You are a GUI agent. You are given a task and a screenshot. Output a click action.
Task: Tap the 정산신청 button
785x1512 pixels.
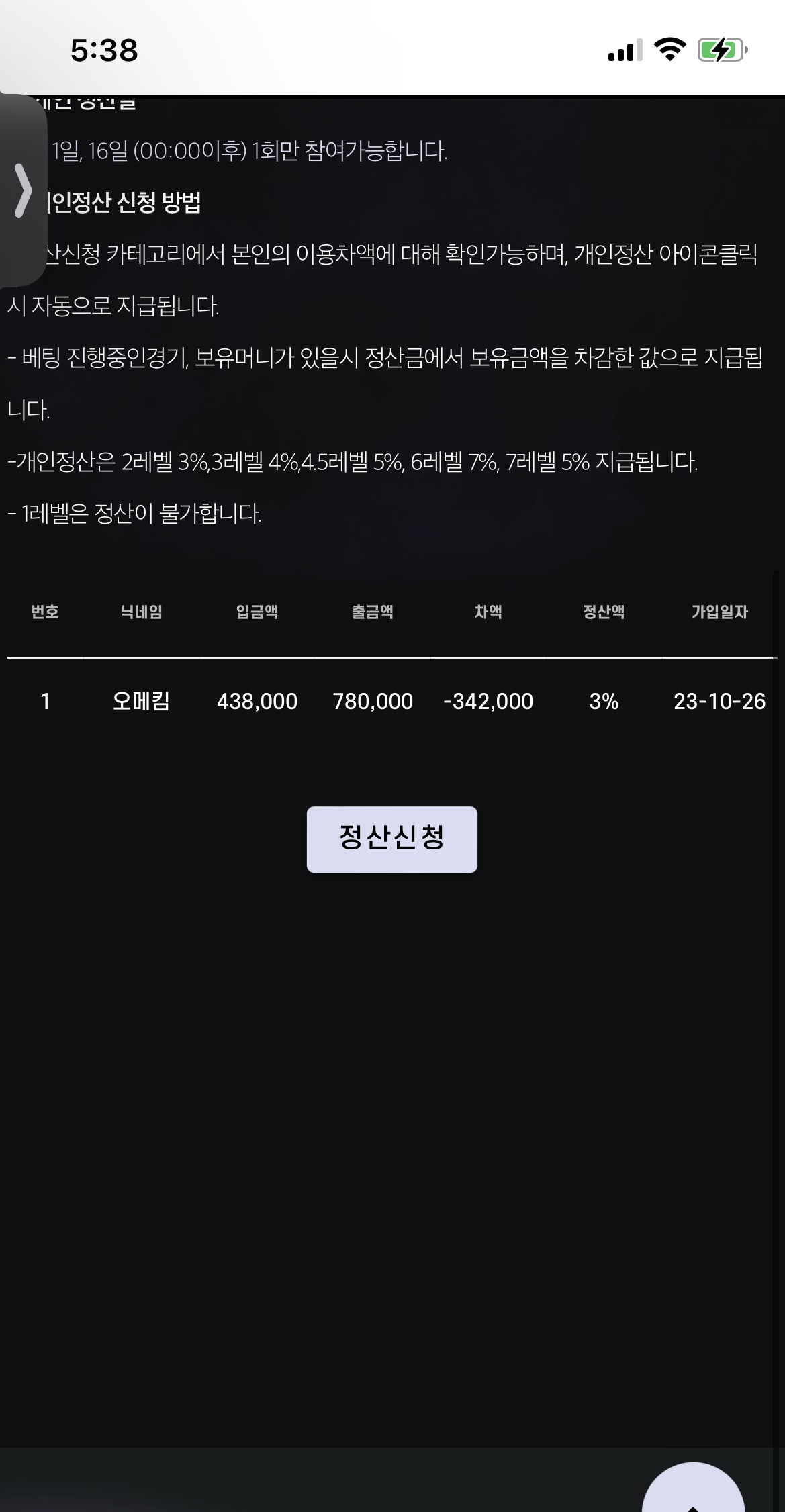click(391, 839)
